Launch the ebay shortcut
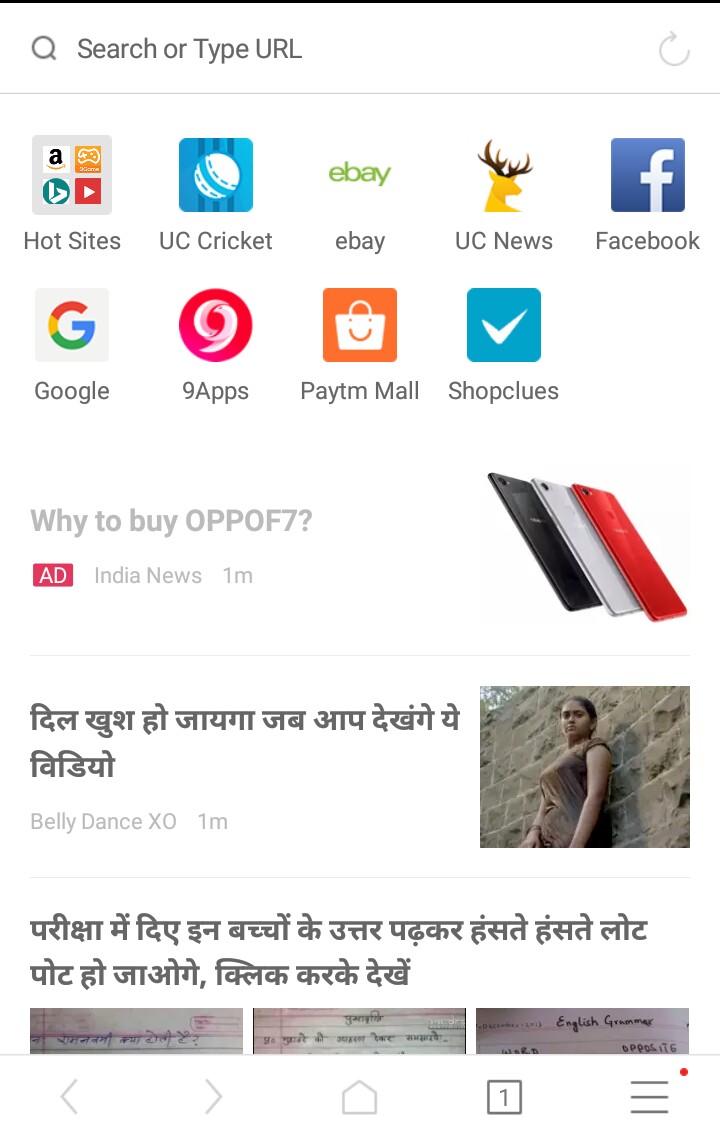Viewport: 720px width, 1136px height. pos(360,176)
